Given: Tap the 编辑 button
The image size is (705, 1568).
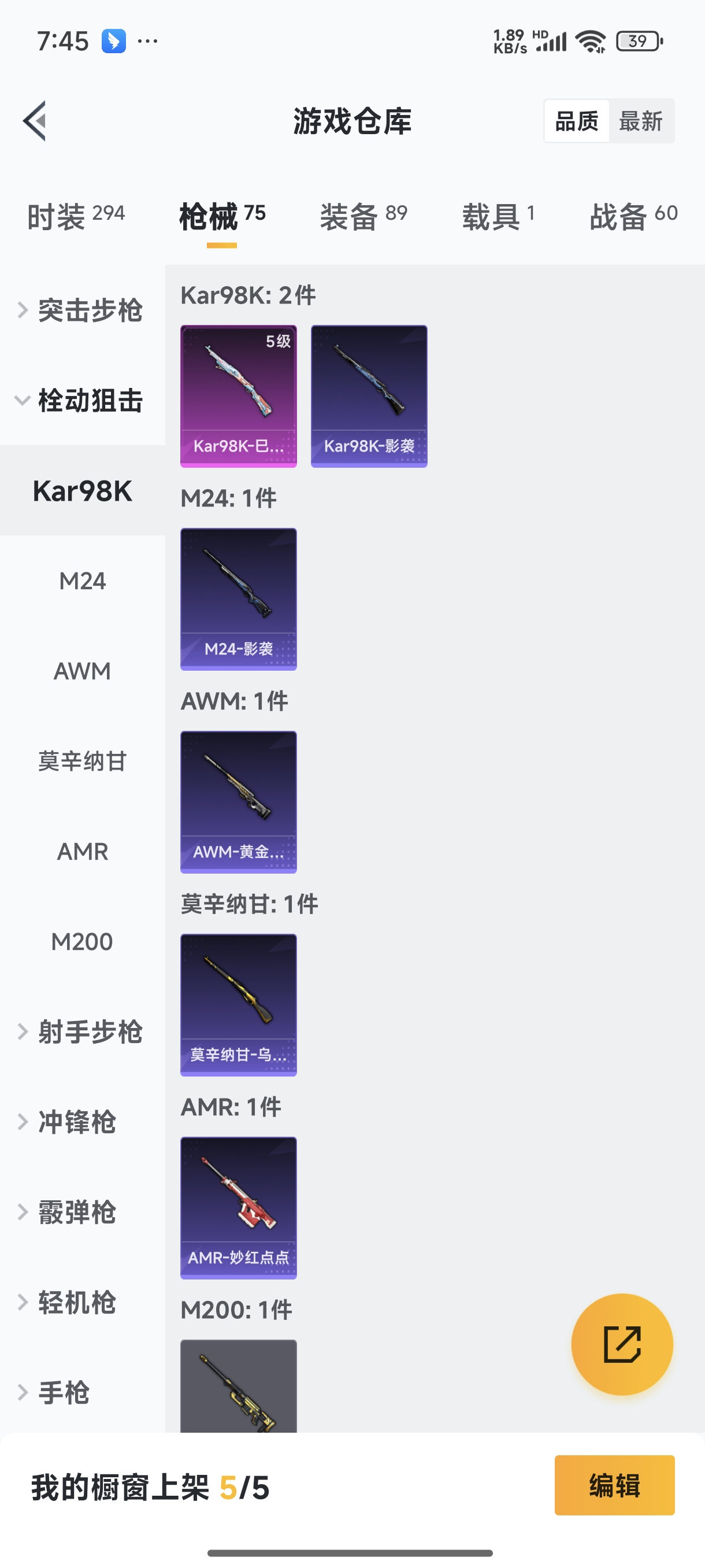Looking at the screenshot, I should click(x=614, y=1485).
